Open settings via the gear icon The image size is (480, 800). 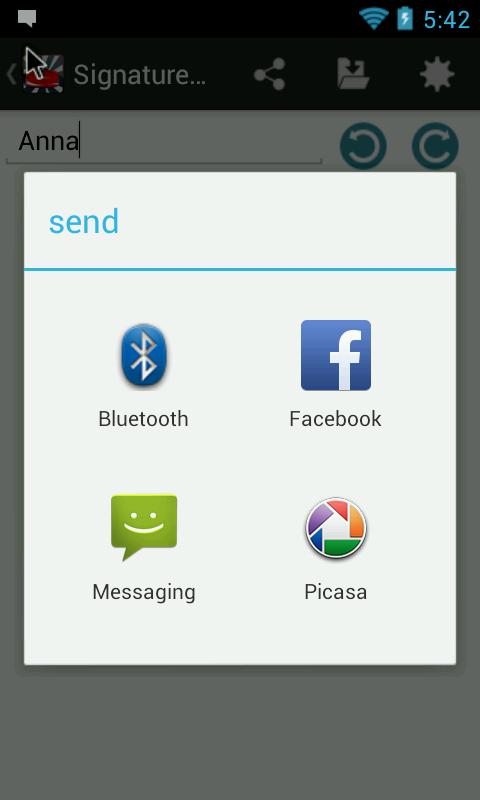pos(437,74)
